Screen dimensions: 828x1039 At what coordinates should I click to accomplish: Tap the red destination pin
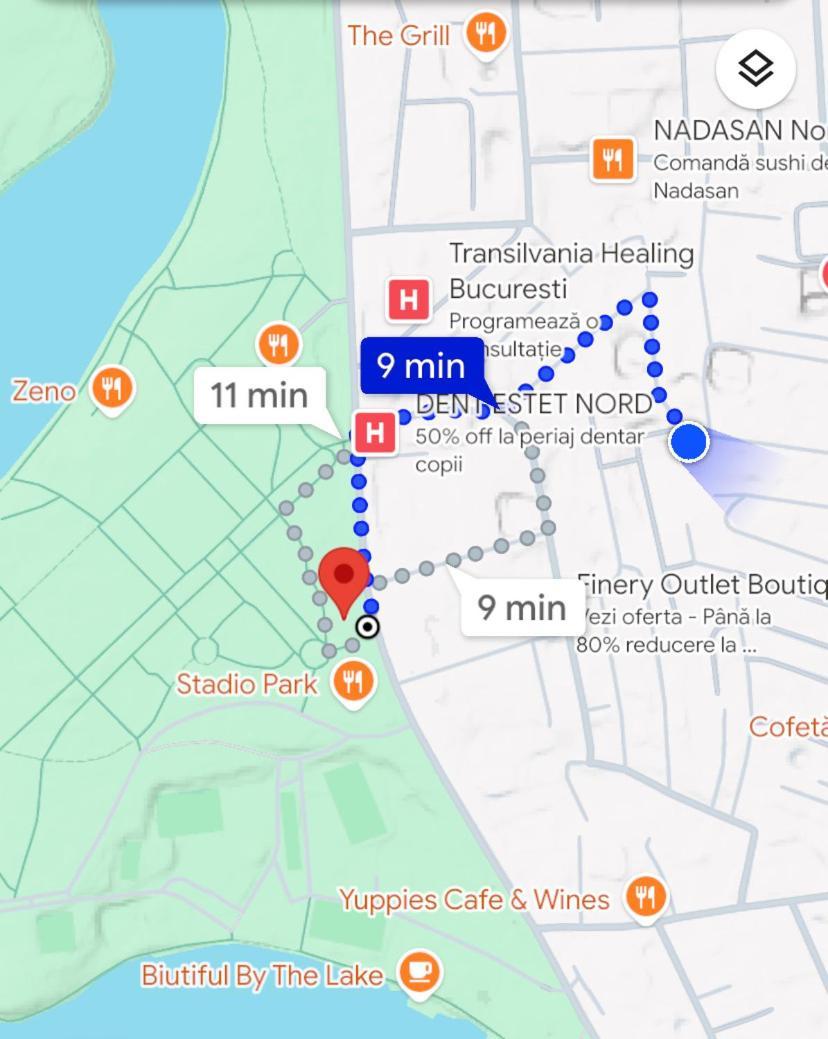point(344,582)
